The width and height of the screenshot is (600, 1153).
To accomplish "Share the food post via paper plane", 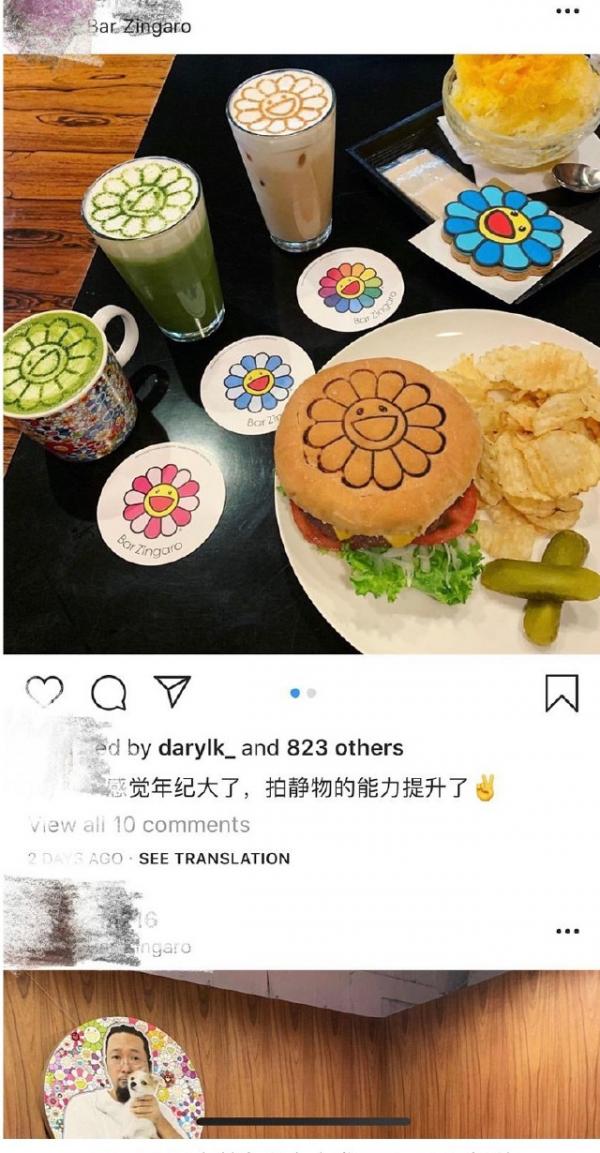I will click(171, 691).
